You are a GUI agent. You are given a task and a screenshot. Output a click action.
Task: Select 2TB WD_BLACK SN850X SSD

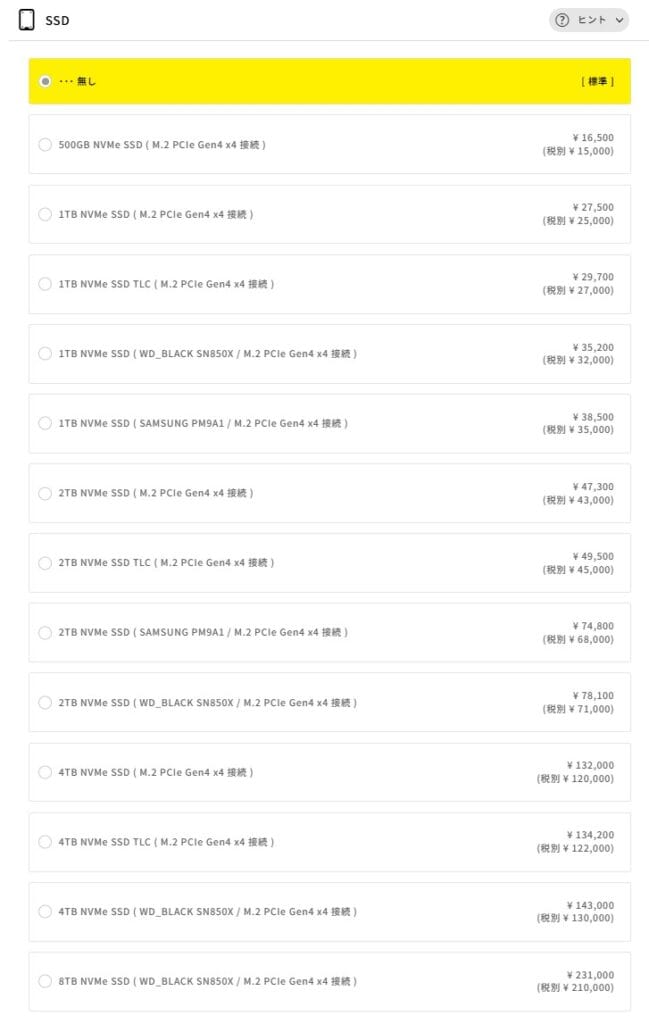45,702
